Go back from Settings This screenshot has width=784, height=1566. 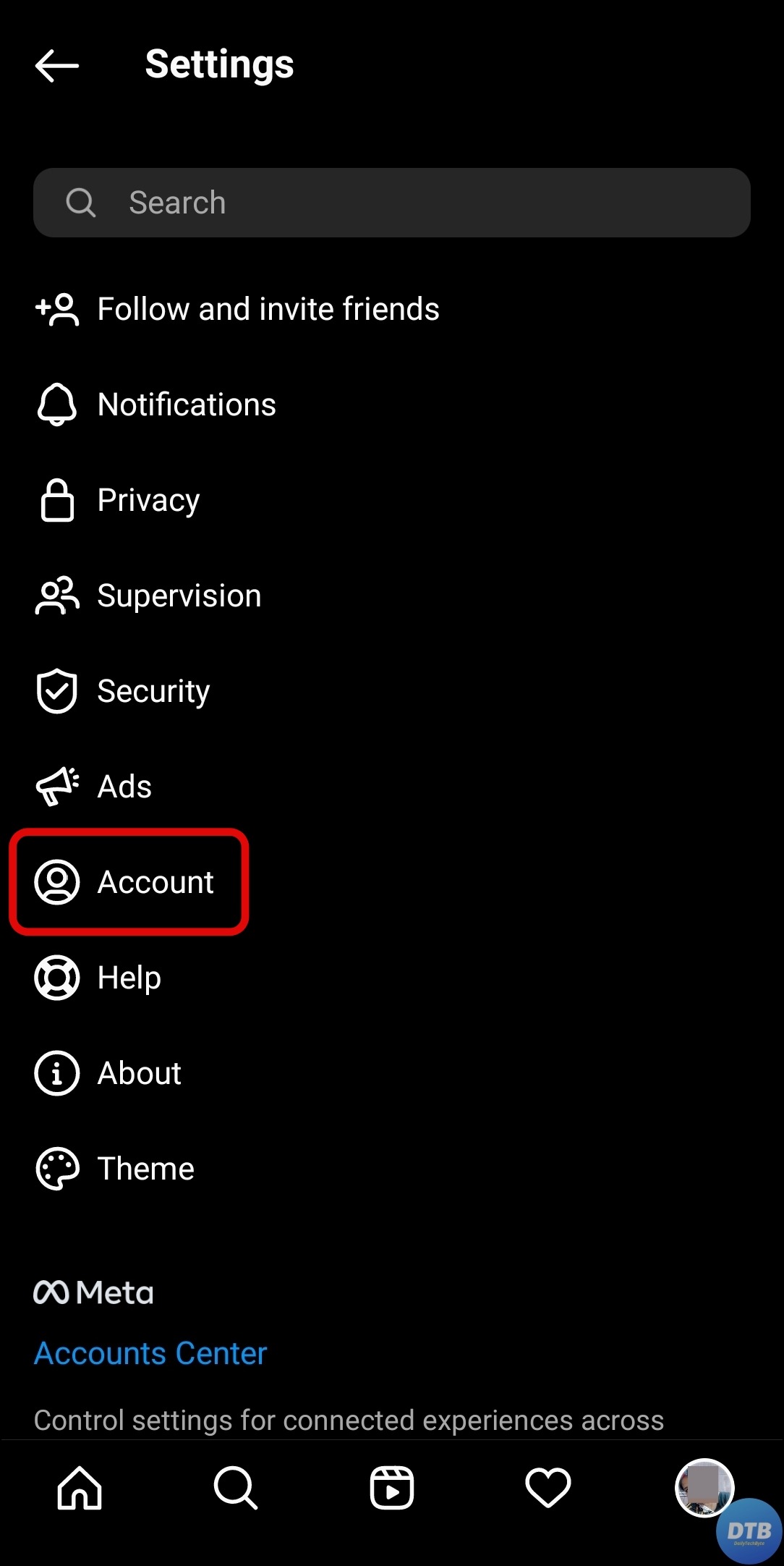click(x=57, y=66)
